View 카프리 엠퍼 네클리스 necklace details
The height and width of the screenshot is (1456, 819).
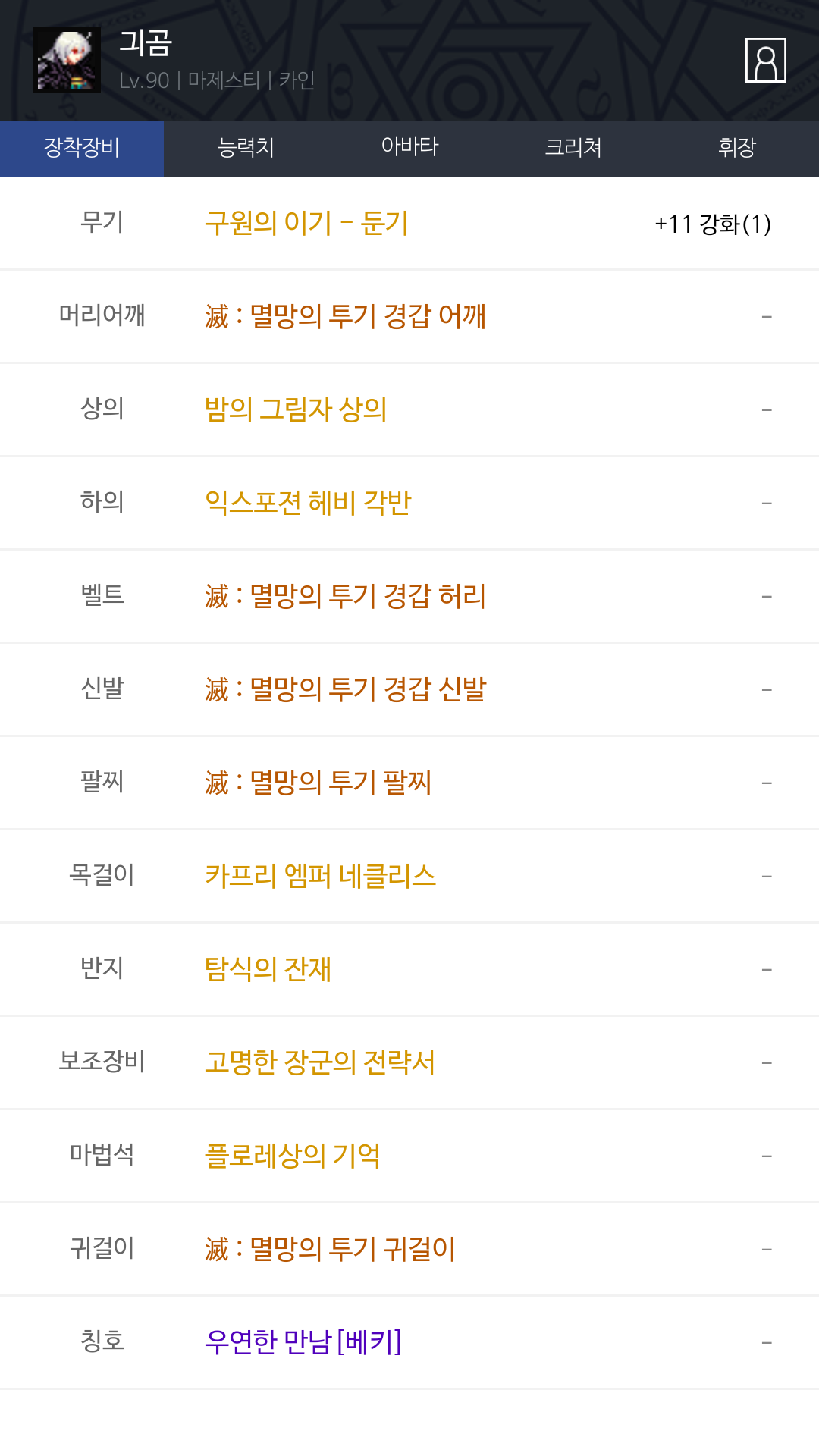[x=321, y=876]
